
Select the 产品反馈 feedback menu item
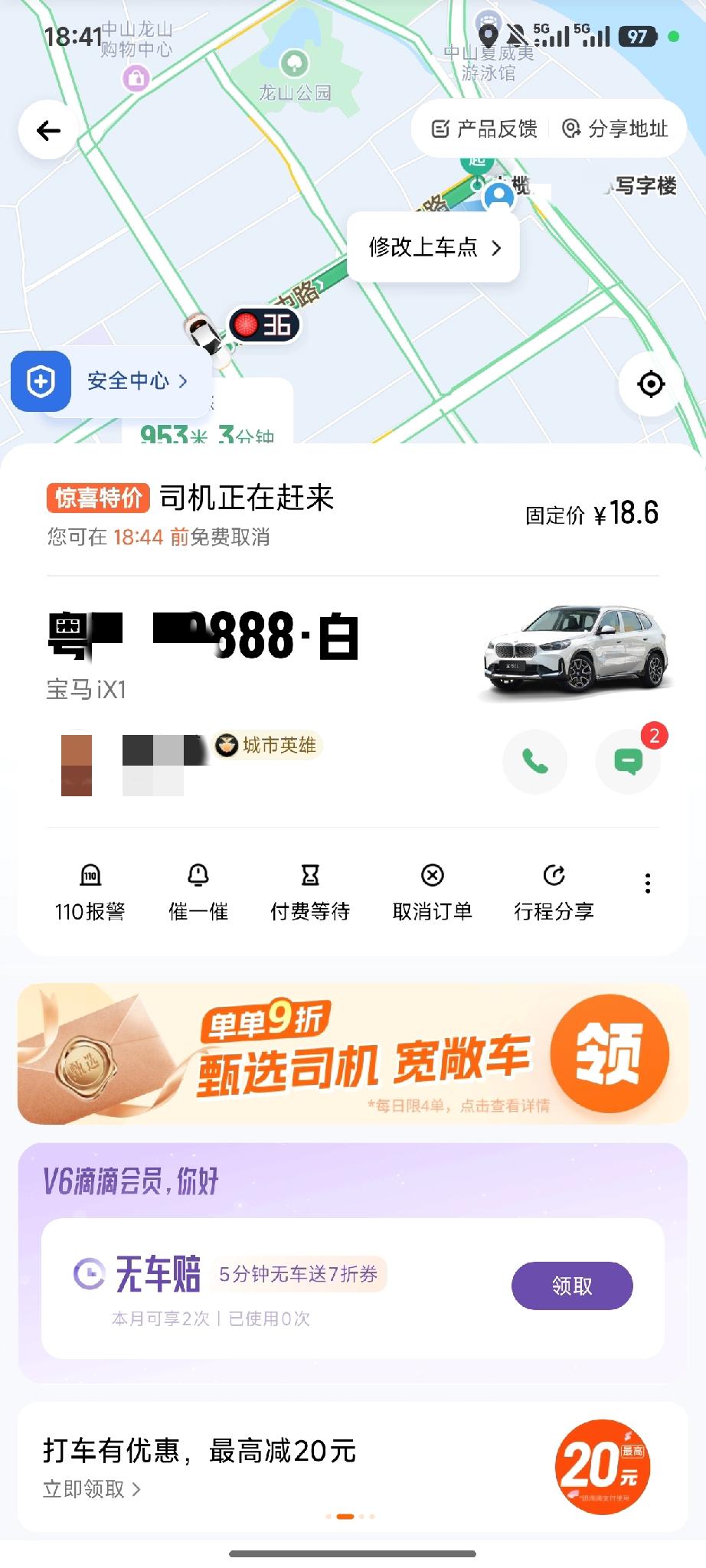tap(487, 128)
